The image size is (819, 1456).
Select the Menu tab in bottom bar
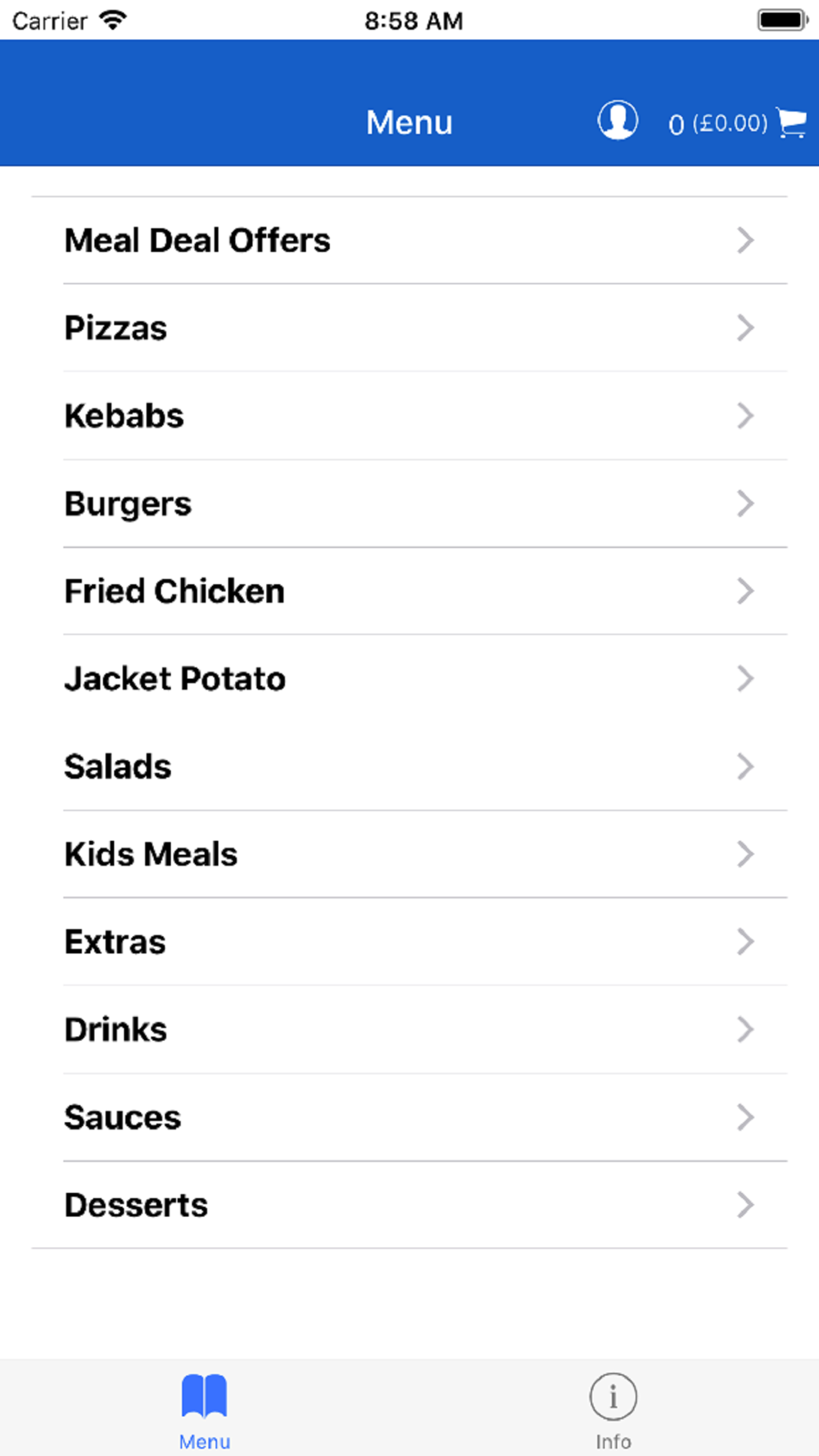[x=205, y=1411]
